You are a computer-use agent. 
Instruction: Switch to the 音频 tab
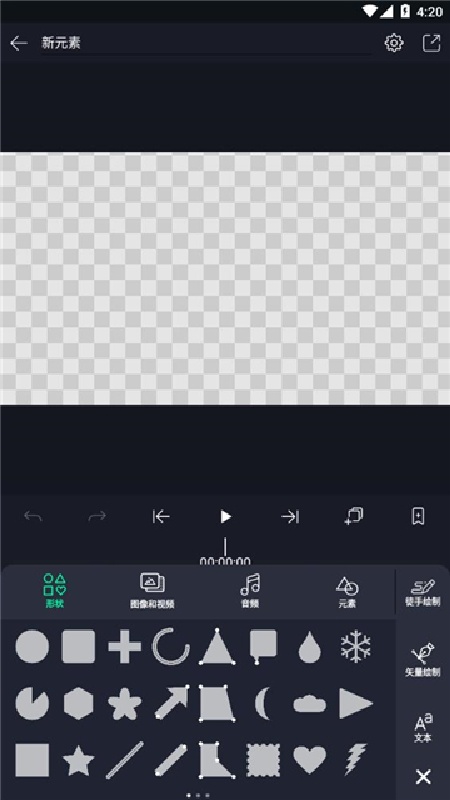click(250, 591)
